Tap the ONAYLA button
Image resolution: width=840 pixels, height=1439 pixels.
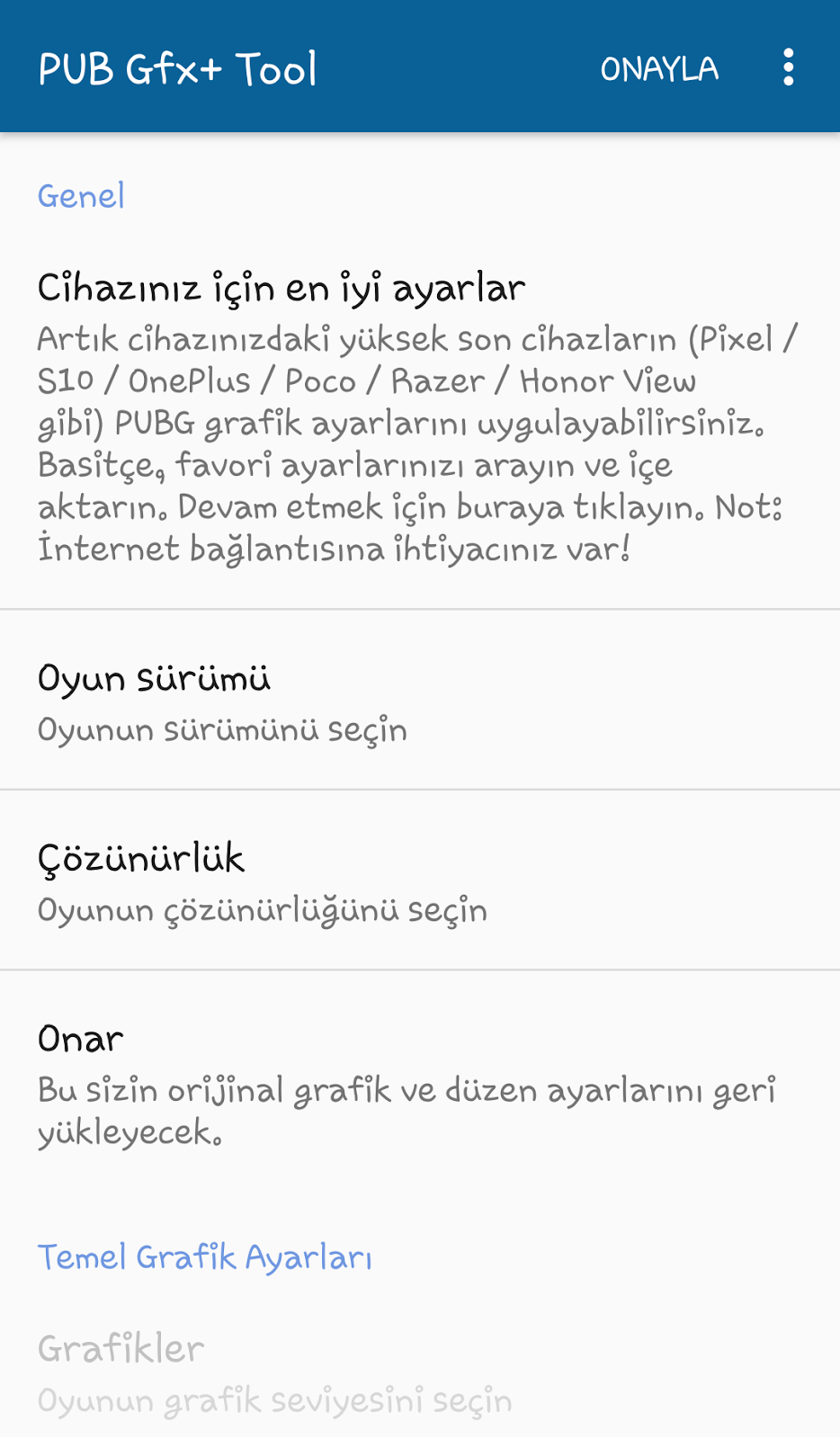(x=659, y=68)
